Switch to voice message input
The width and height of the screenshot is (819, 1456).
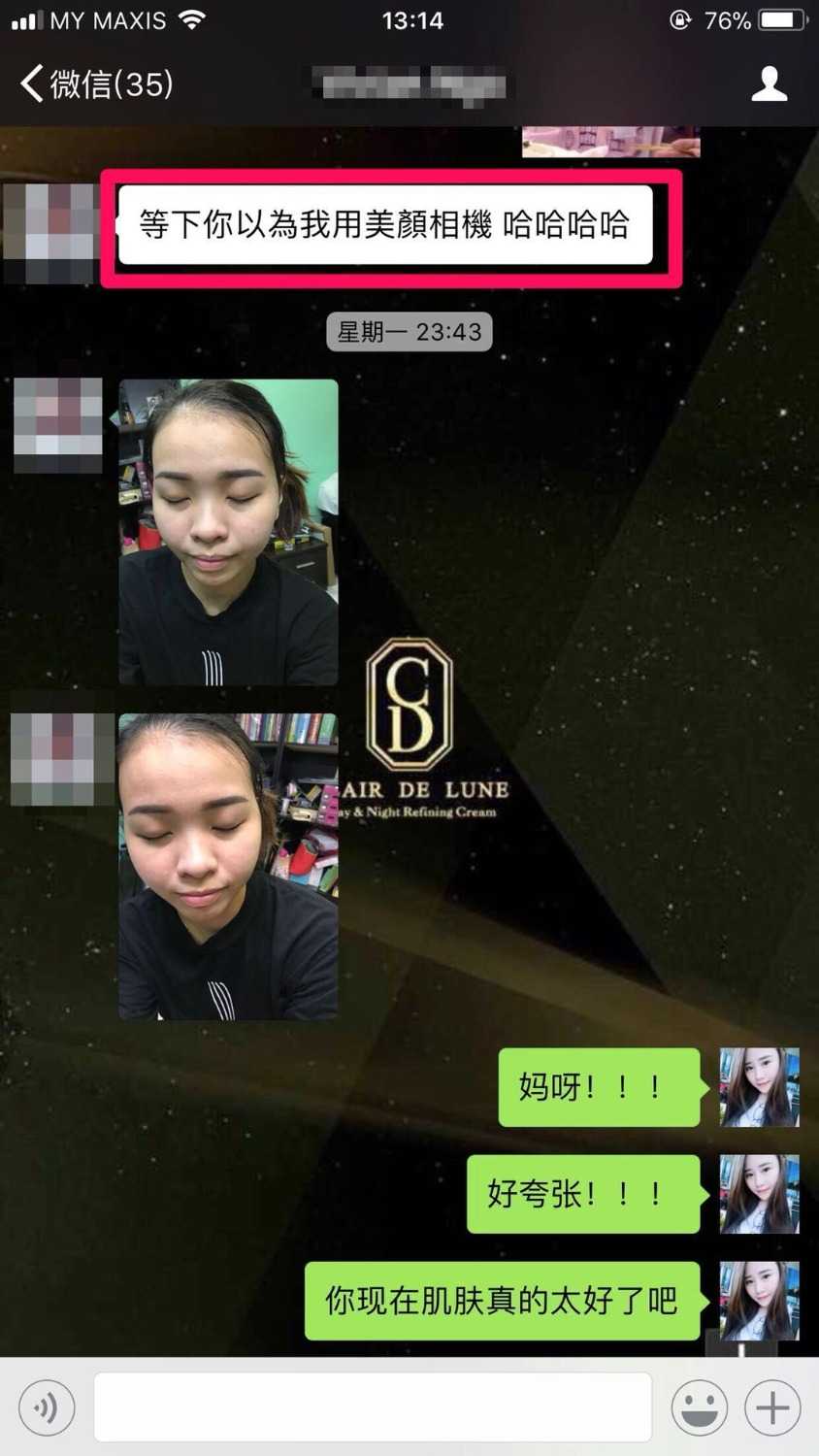coord(47,1406)
